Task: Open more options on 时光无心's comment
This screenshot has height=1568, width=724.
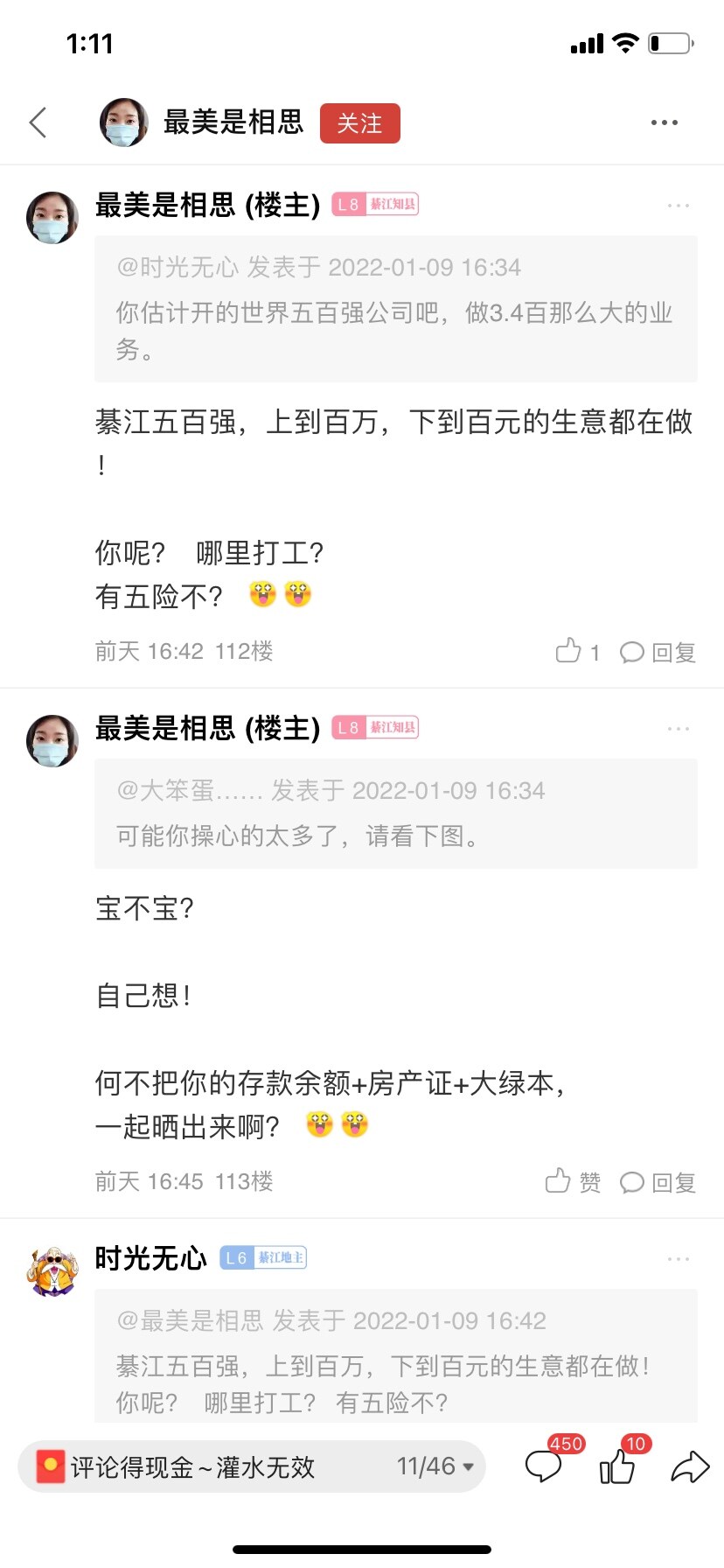Action: pyautogui.click(x=679, y=1258)
